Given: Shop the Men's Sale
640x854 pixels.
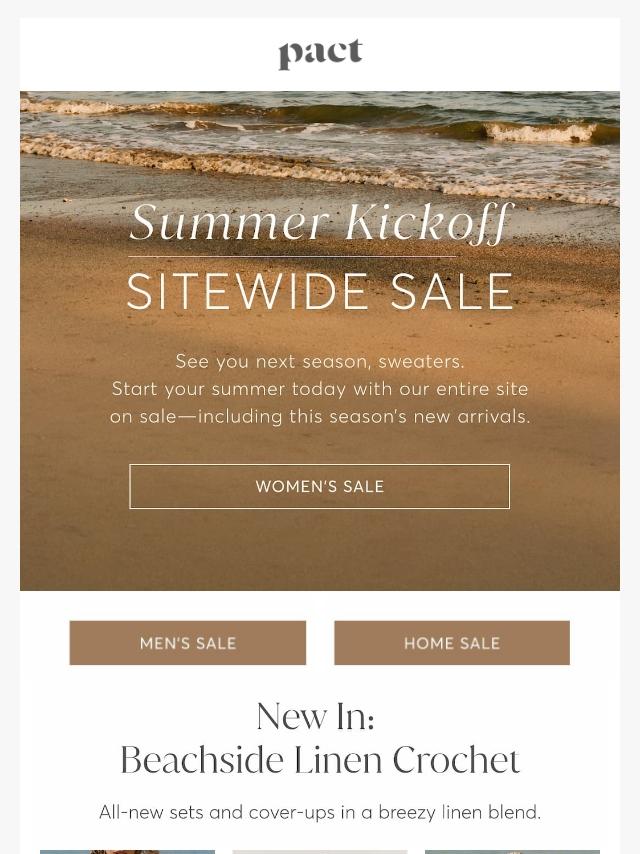Looking at the screenshot, I should coord(188,643).
